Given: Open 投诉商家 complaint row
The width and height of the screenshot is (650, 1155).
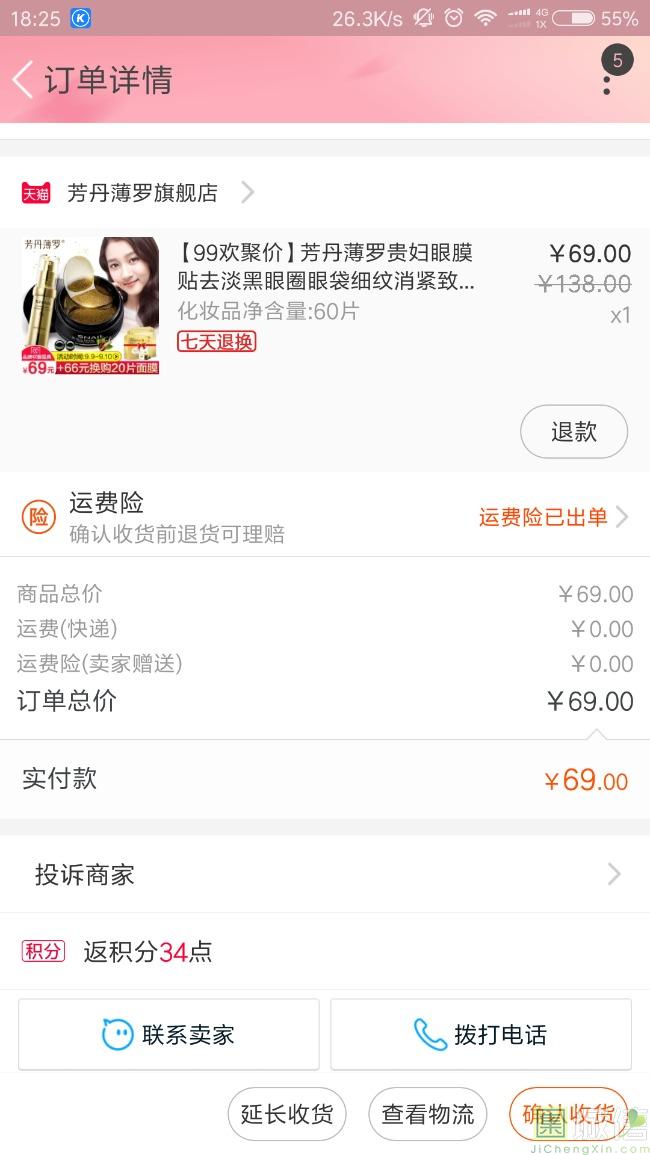Looking at the screenshot, I should point(325,874).
